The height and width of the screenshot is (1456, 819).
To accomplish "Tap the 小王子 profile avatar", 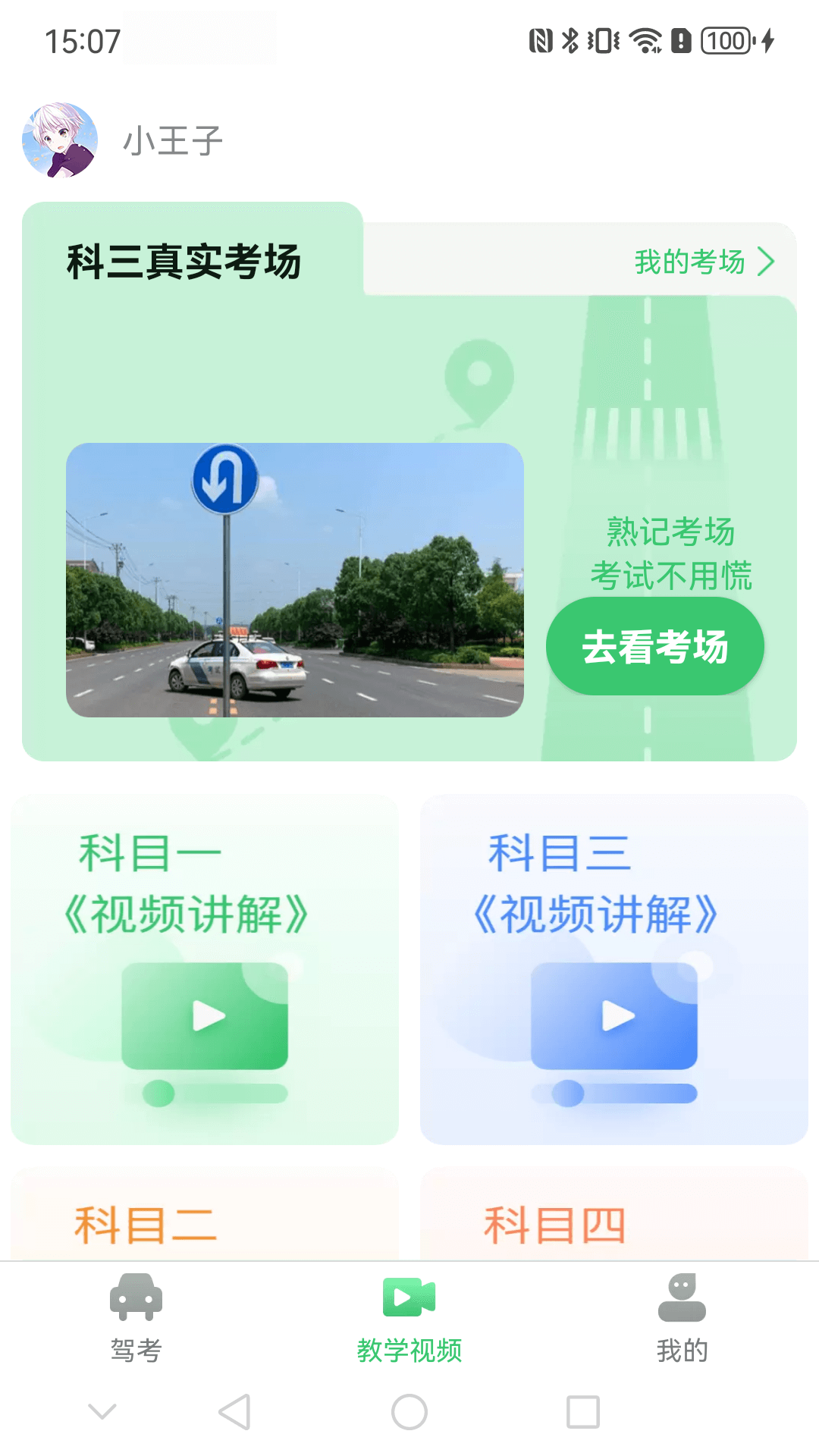I will click(59, 139).
